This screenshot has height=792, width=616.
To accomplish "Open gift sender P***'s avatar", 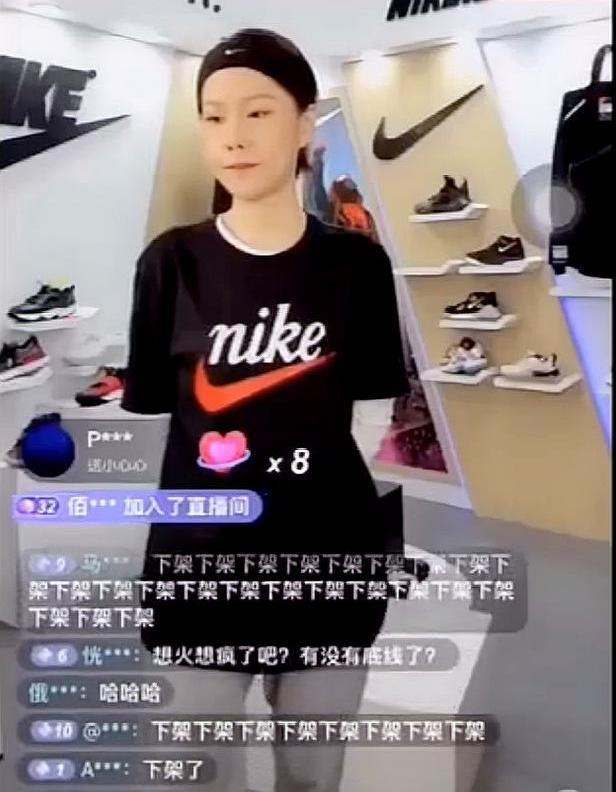I will pyautogui.click(x=46, y=446).
